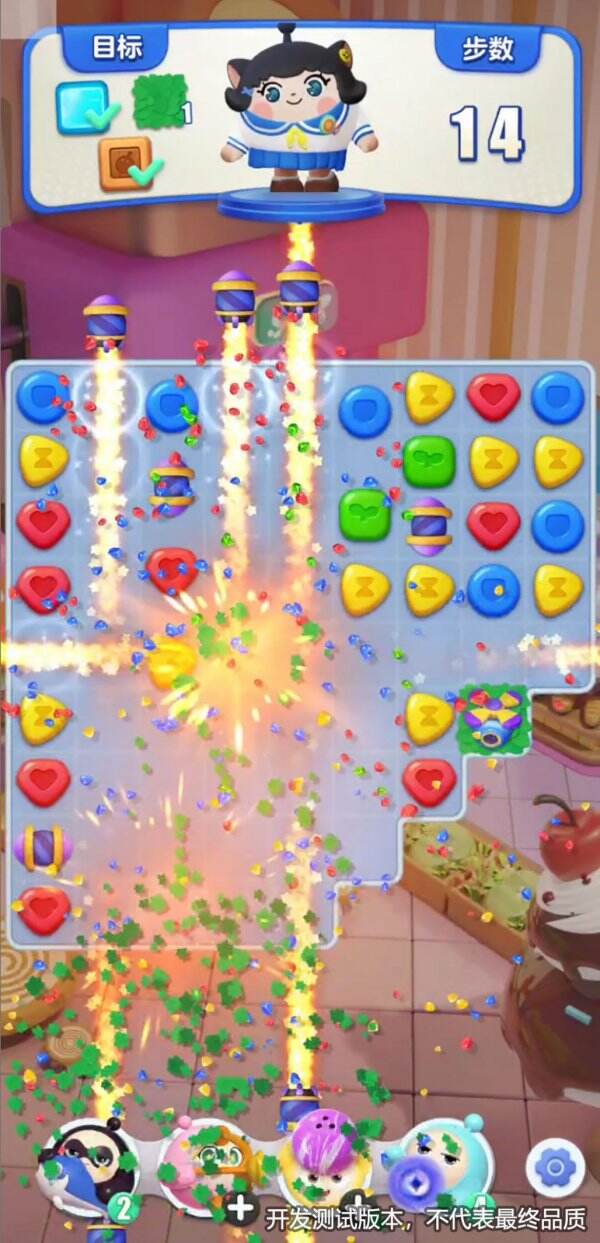Tap the striped barrel piece at board's left edge
The height and width of the screenshot is (1243, 600).
pyautogui.click(x=42, y=849)
